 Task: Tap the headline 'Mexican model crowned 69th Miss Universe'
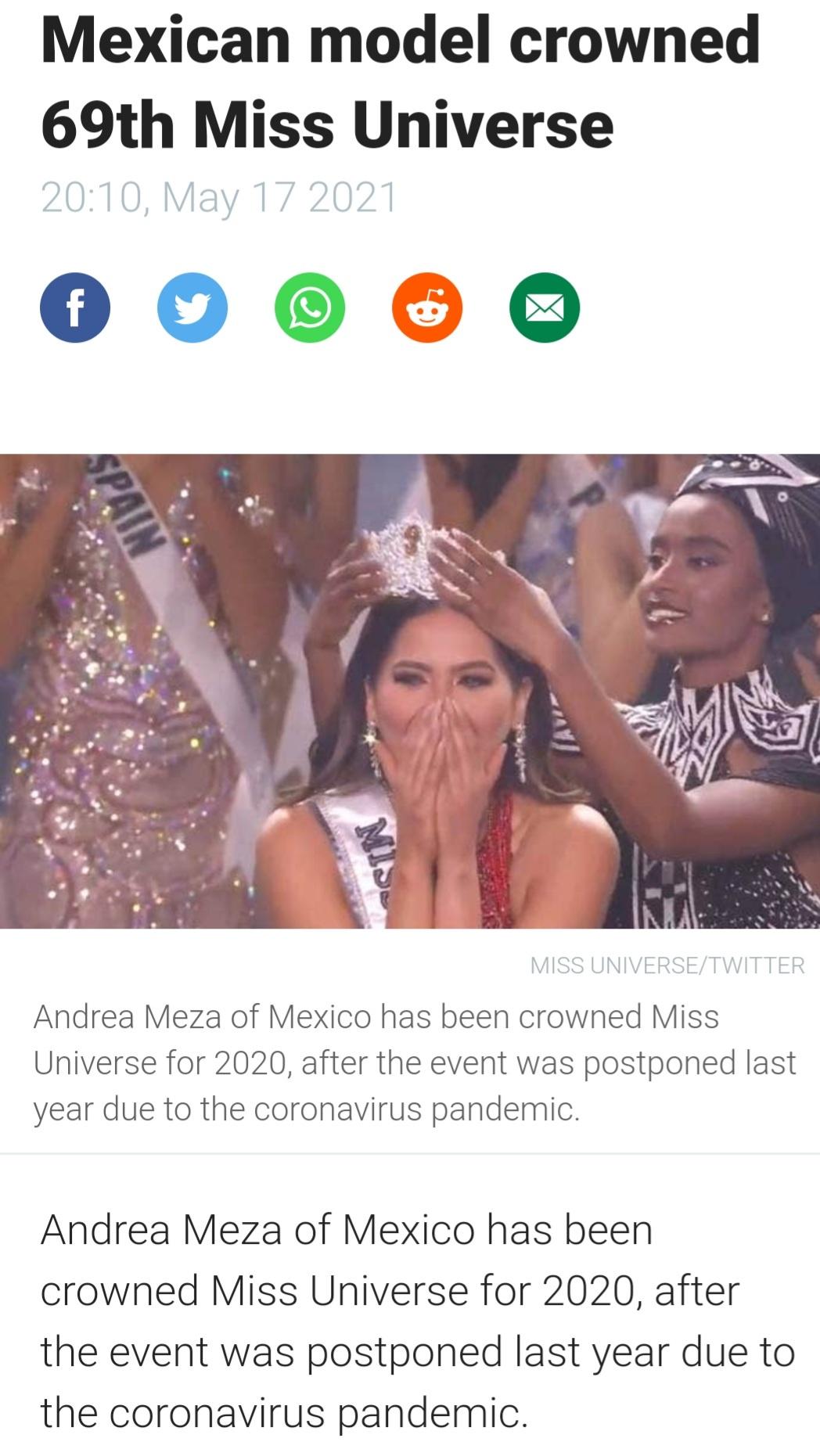click(x=329, y=82)
